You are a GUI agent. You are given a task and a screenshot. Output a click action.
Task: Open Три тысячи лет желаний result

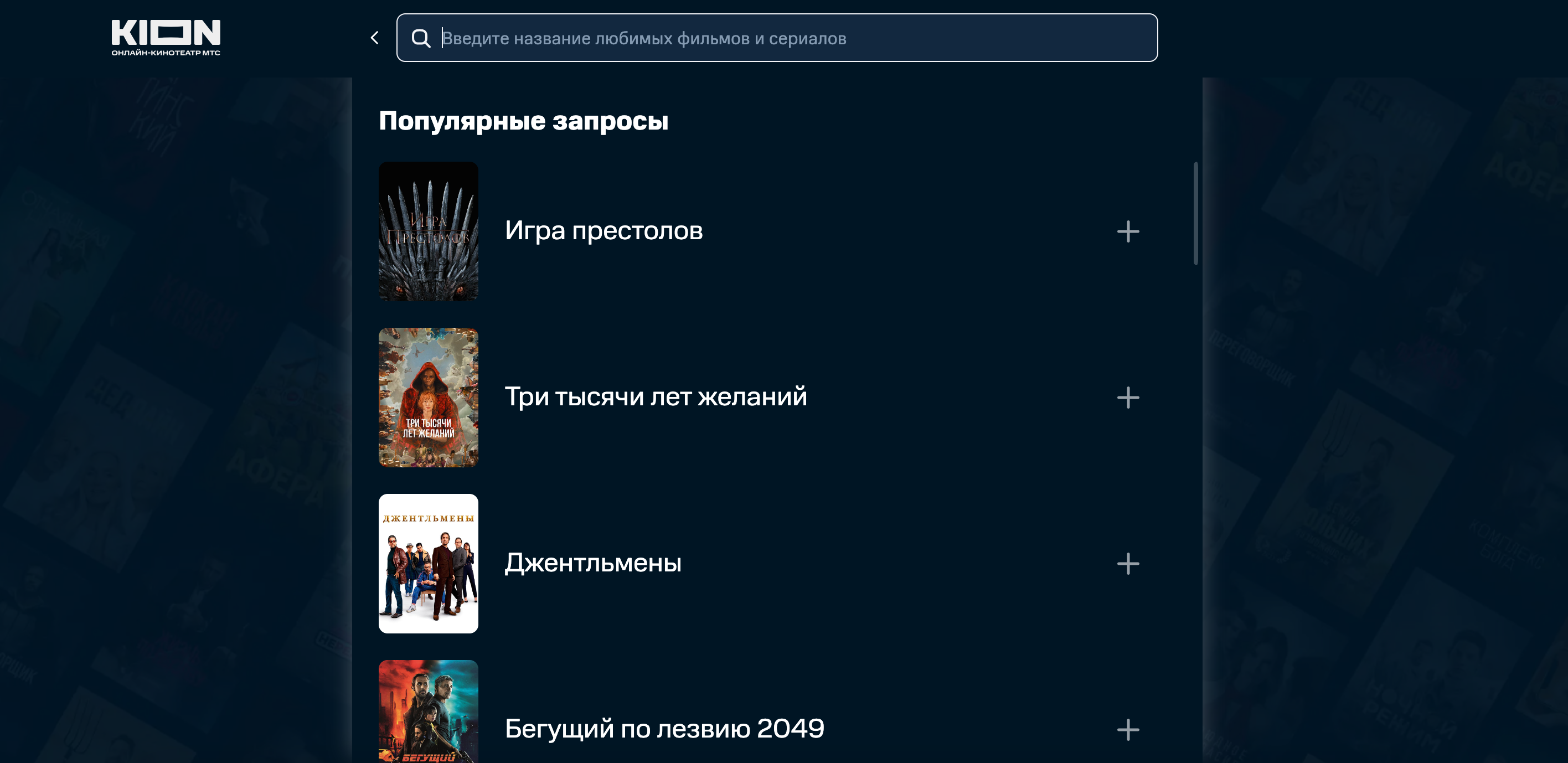pos(656,397)
